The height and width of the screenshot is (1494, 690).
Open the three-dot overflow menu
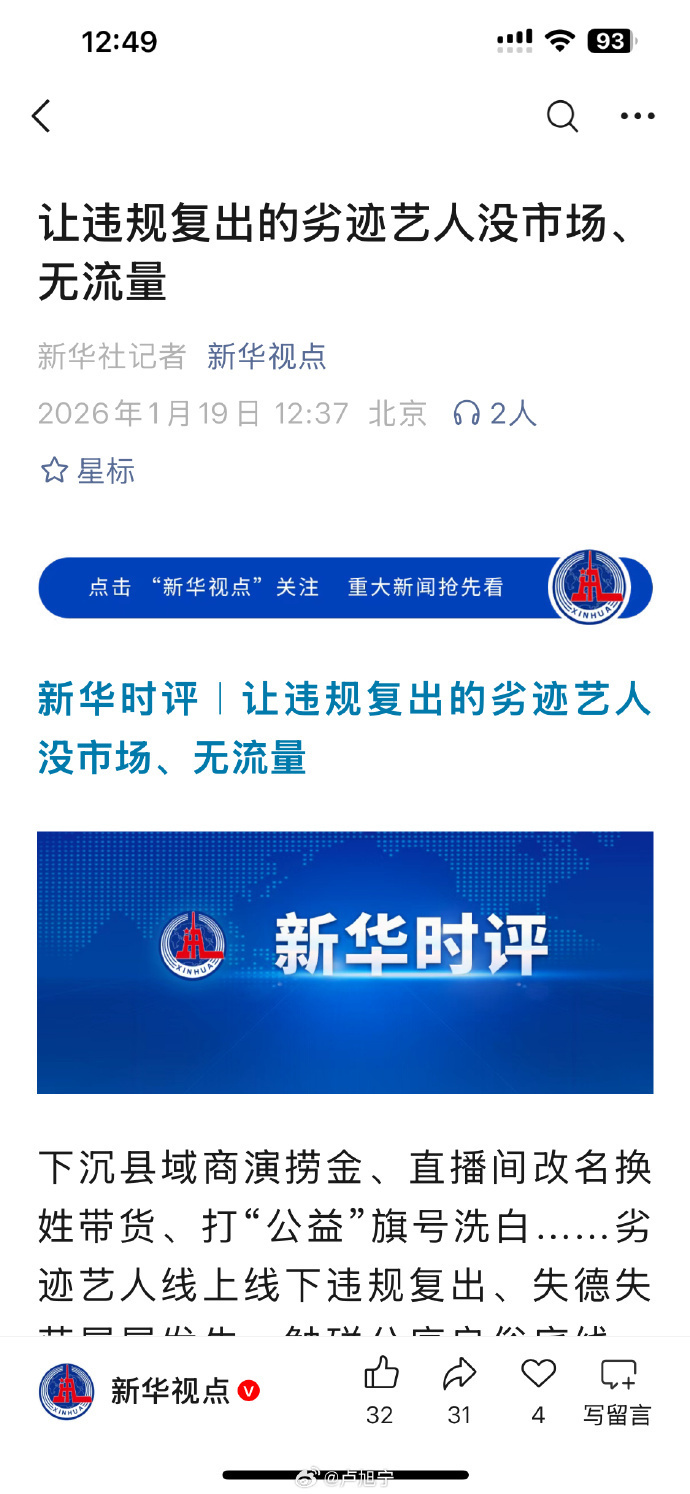tap(637, 117)
